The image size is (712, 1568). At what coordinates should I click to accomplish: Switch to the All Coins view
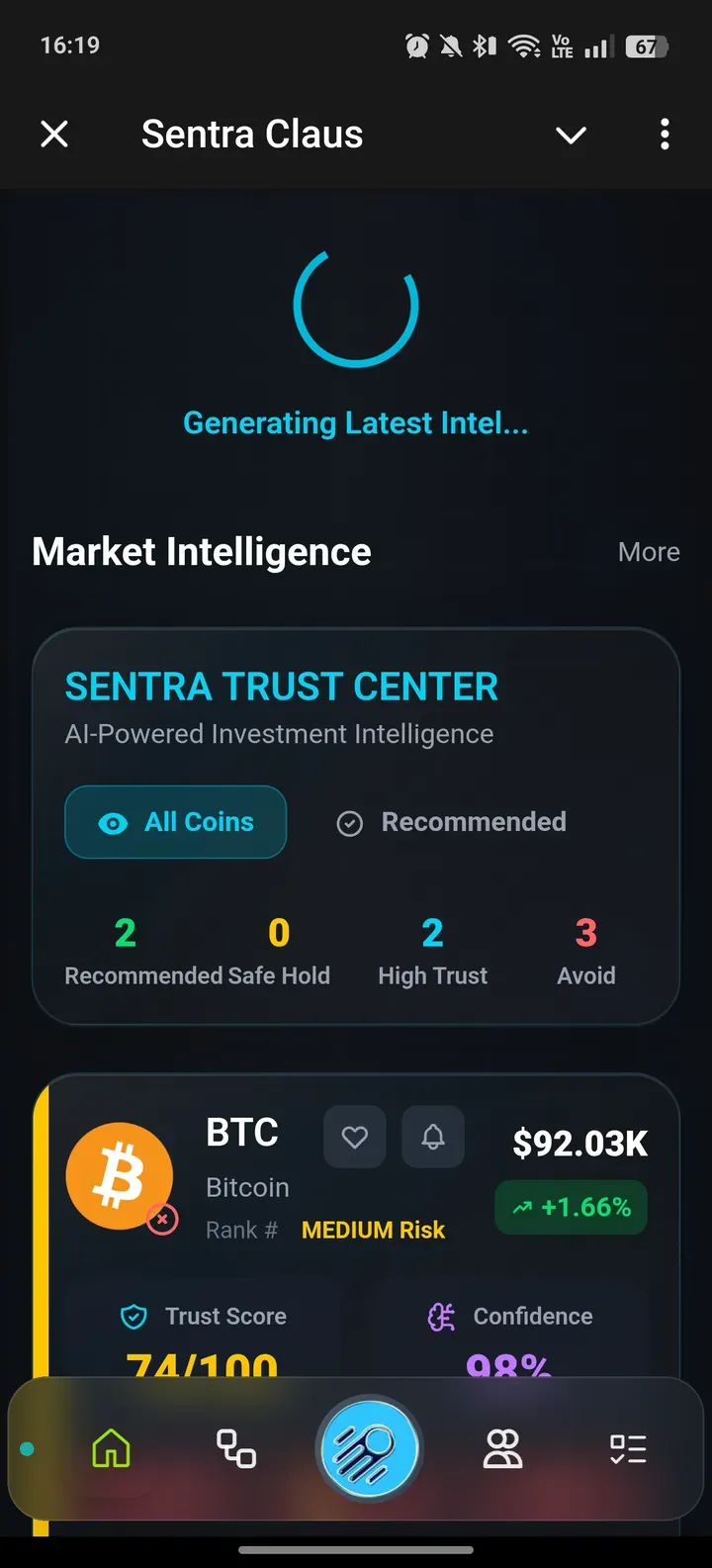pos(175,822)
